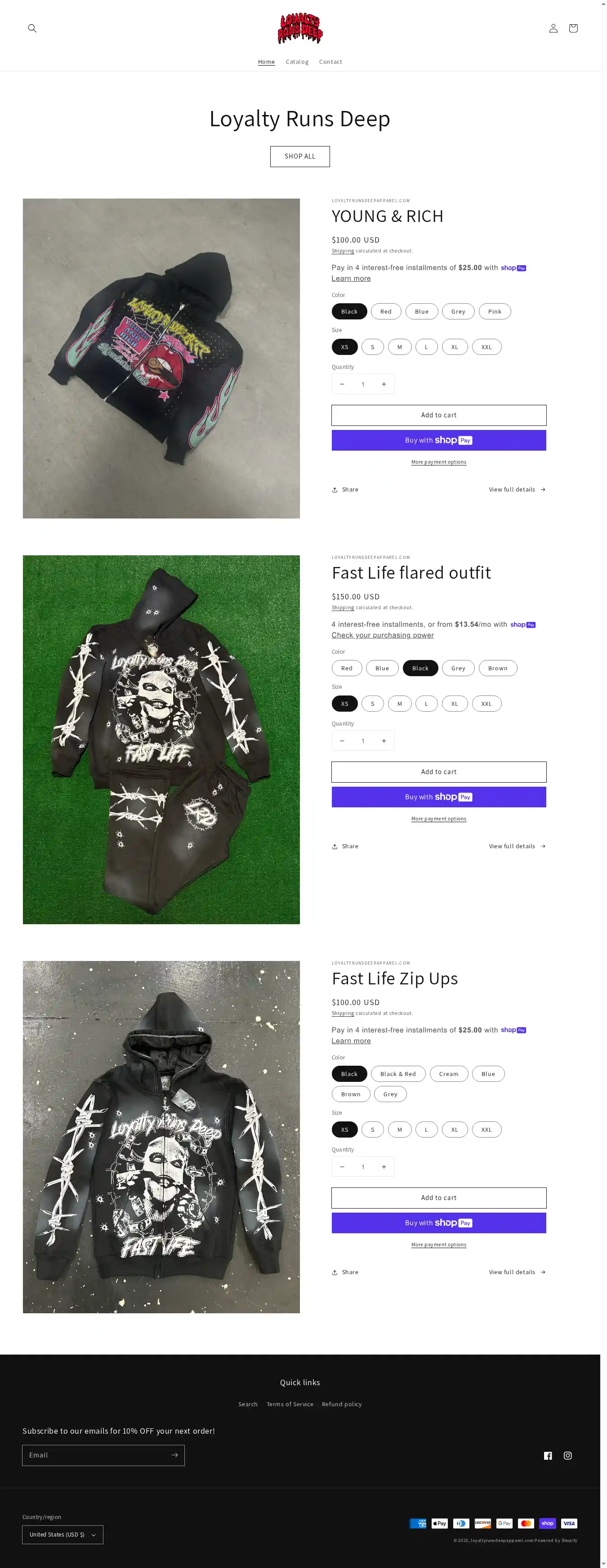Select Pink color for YOUNG & RICH
Image resolution: width=607 pixels, height=1568 pixels.
494,312
